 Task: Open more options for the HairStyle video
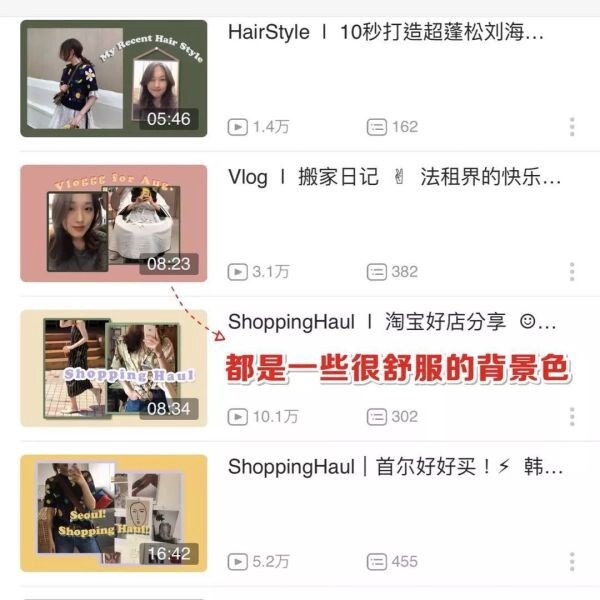pos(572,127)
